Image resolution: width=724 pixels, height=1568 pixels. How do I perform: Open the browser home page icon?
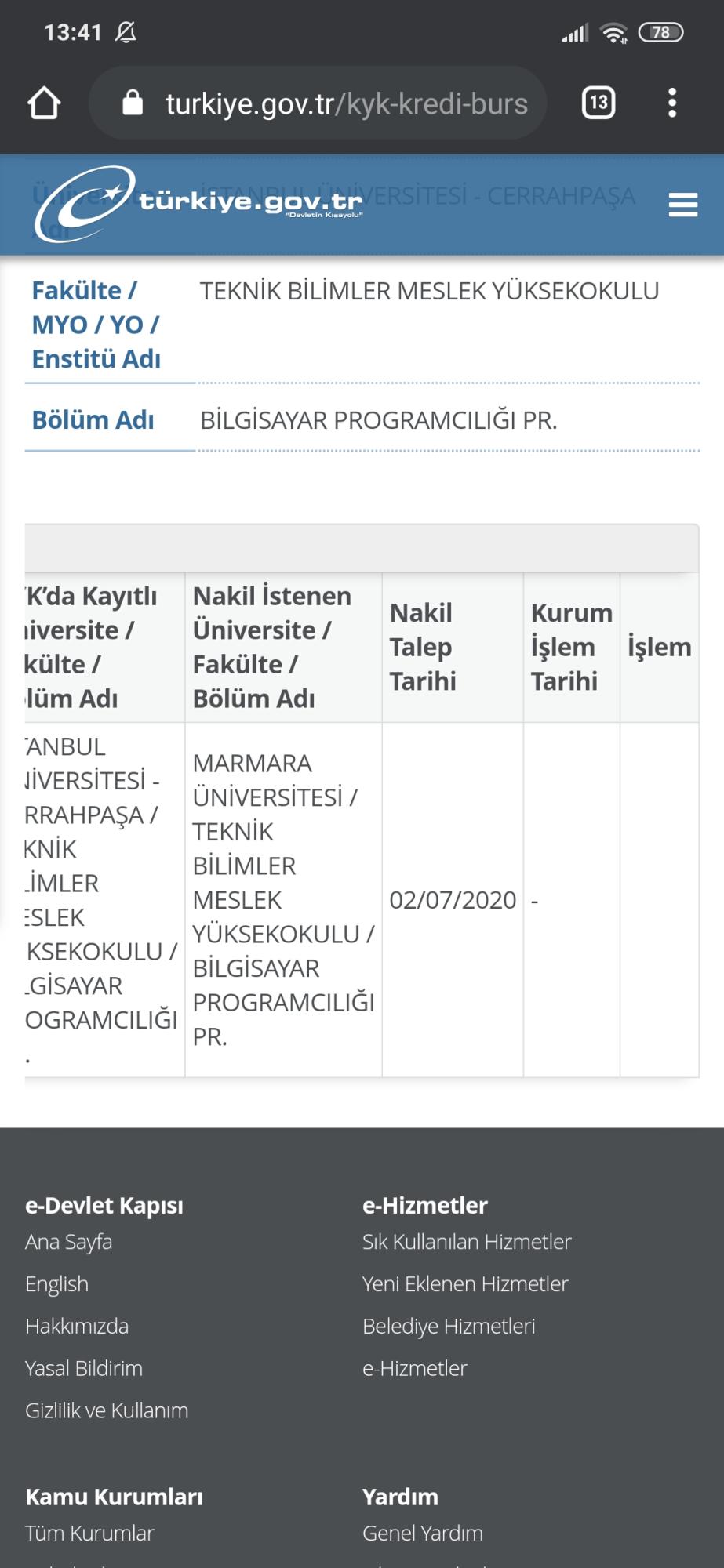[x=44, y=103]
